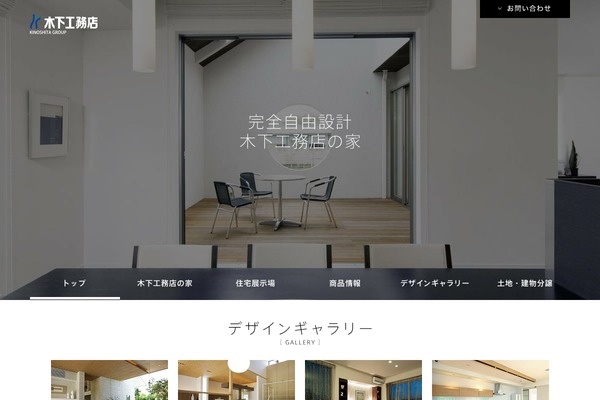Tap the 木下工務店 logo to go home

click(x=63, y=22)
